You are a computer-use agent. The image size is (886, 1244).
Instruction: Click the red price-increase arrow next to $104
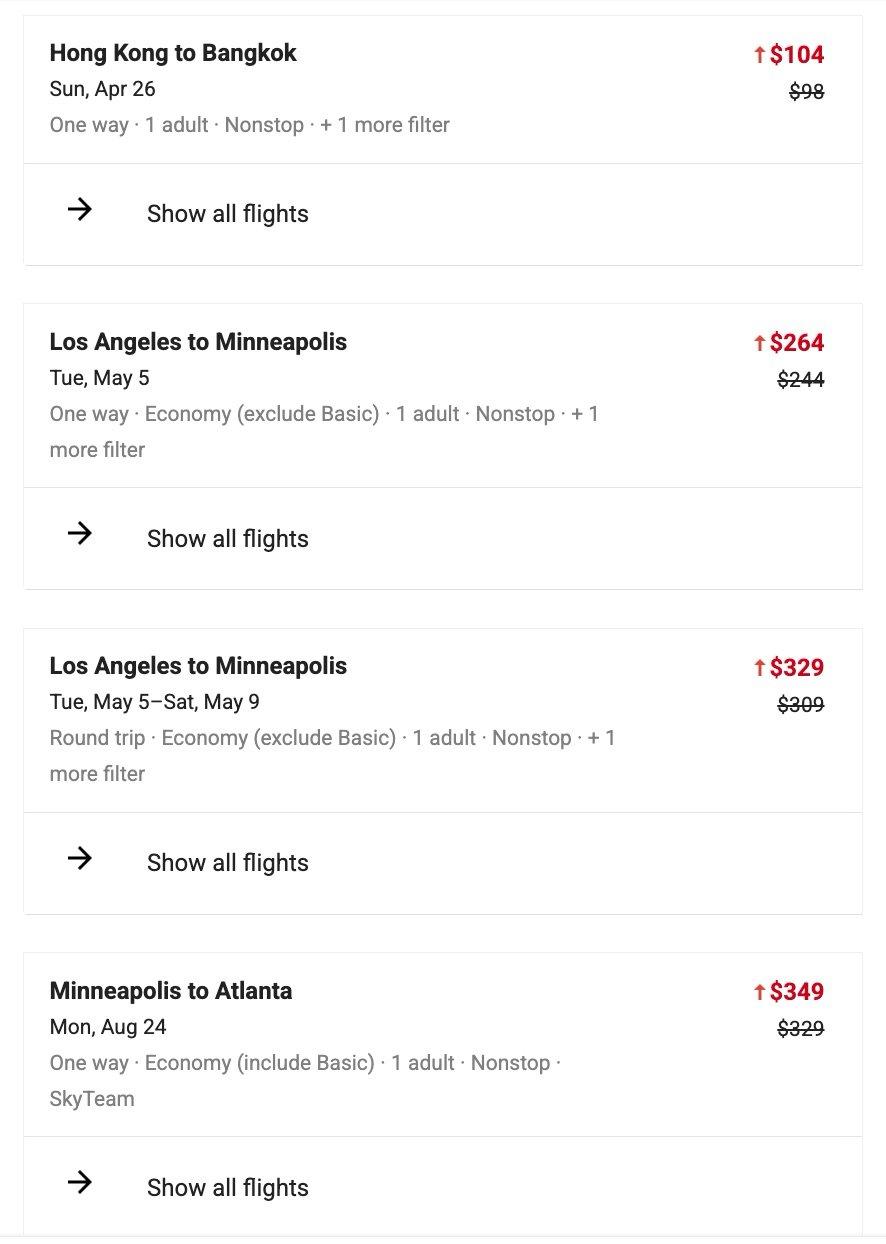click(758, 53)
